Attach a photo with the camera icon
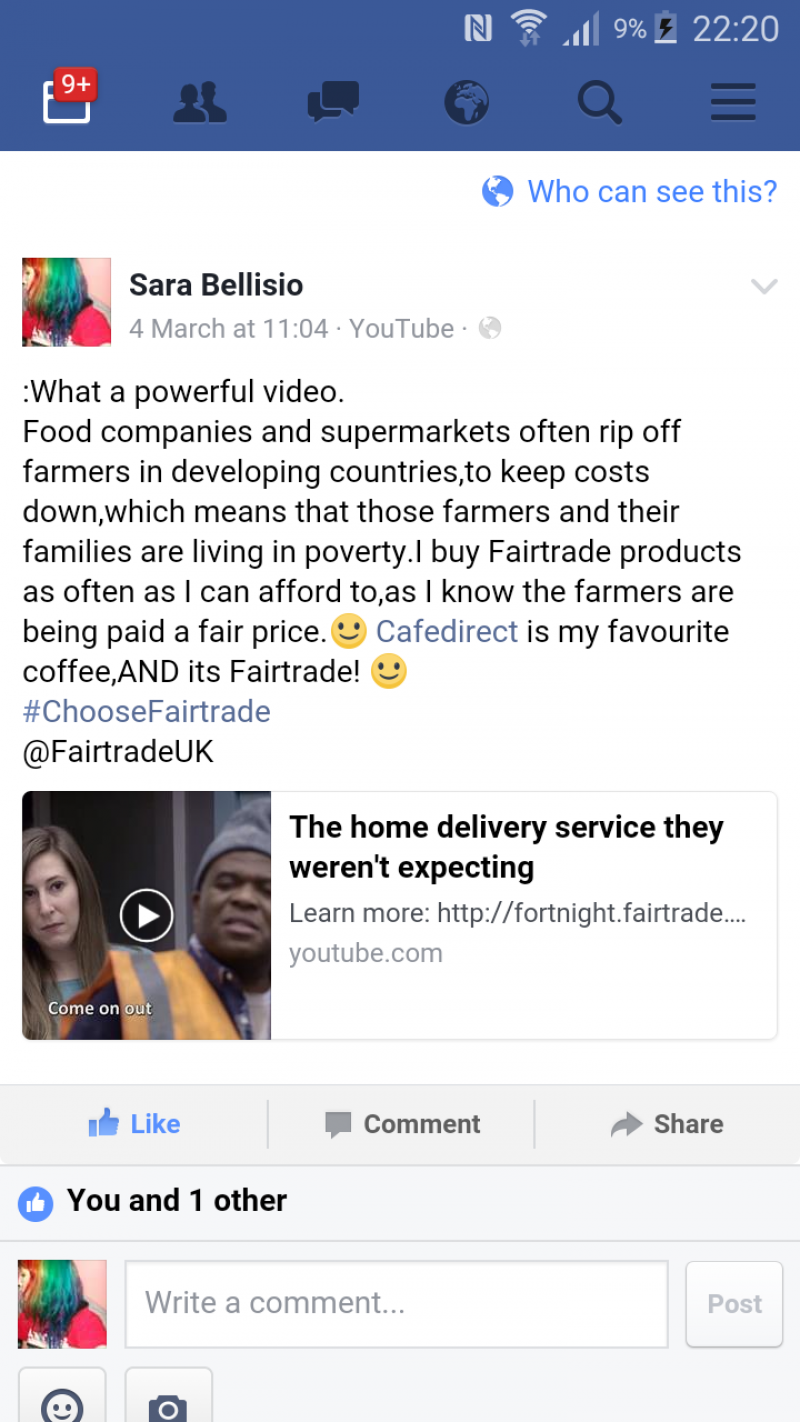This screenshot has width=800, height=1422. [168, 1402]
